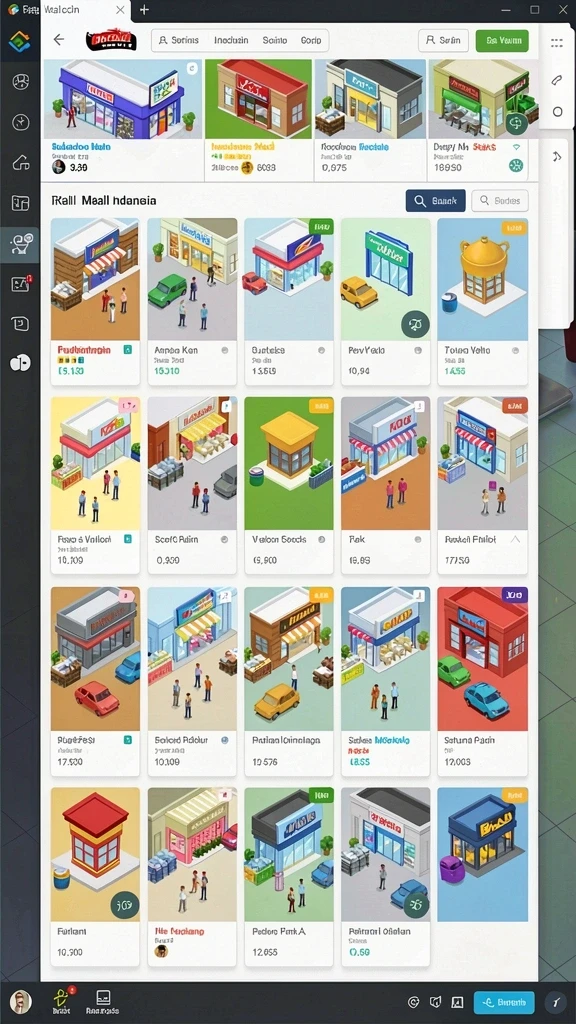This screenshot has height=1024, width=576.
Task: Open the red-roof tower card priced 10,900
Action: tap(95, 876)
